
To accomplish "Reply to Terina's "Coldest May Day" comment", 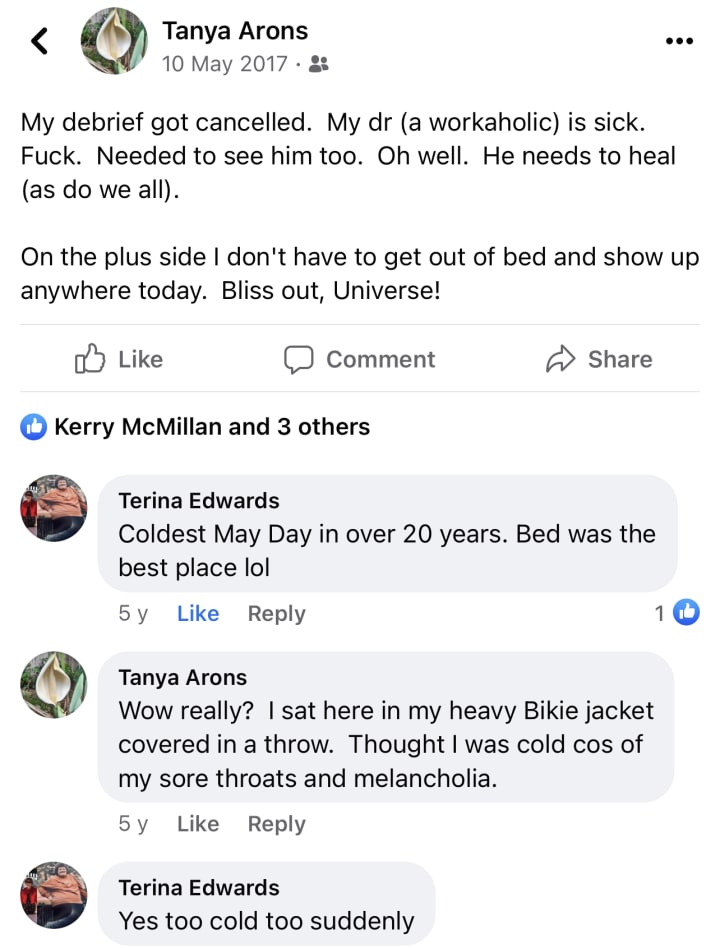I will click(x=276, y=614).
